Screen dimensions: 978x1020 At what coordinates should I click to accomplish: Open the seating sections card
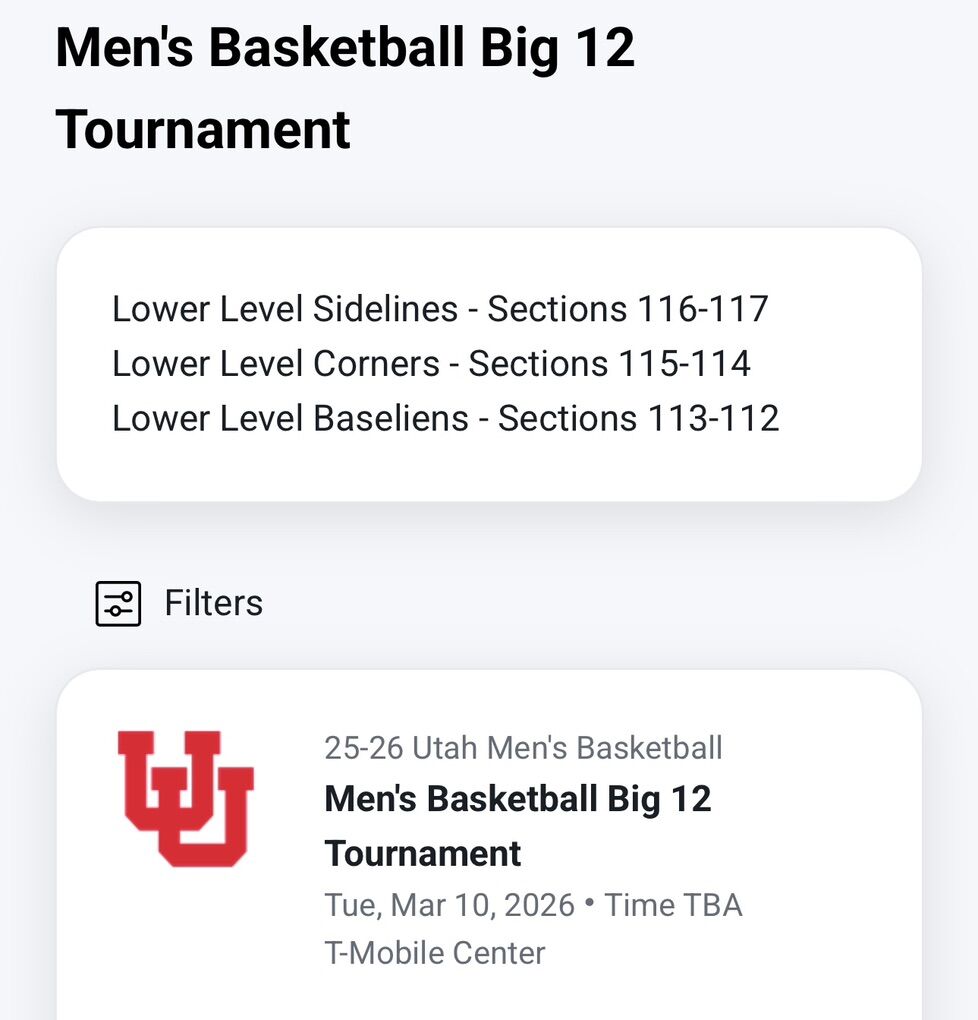point(489,363)
